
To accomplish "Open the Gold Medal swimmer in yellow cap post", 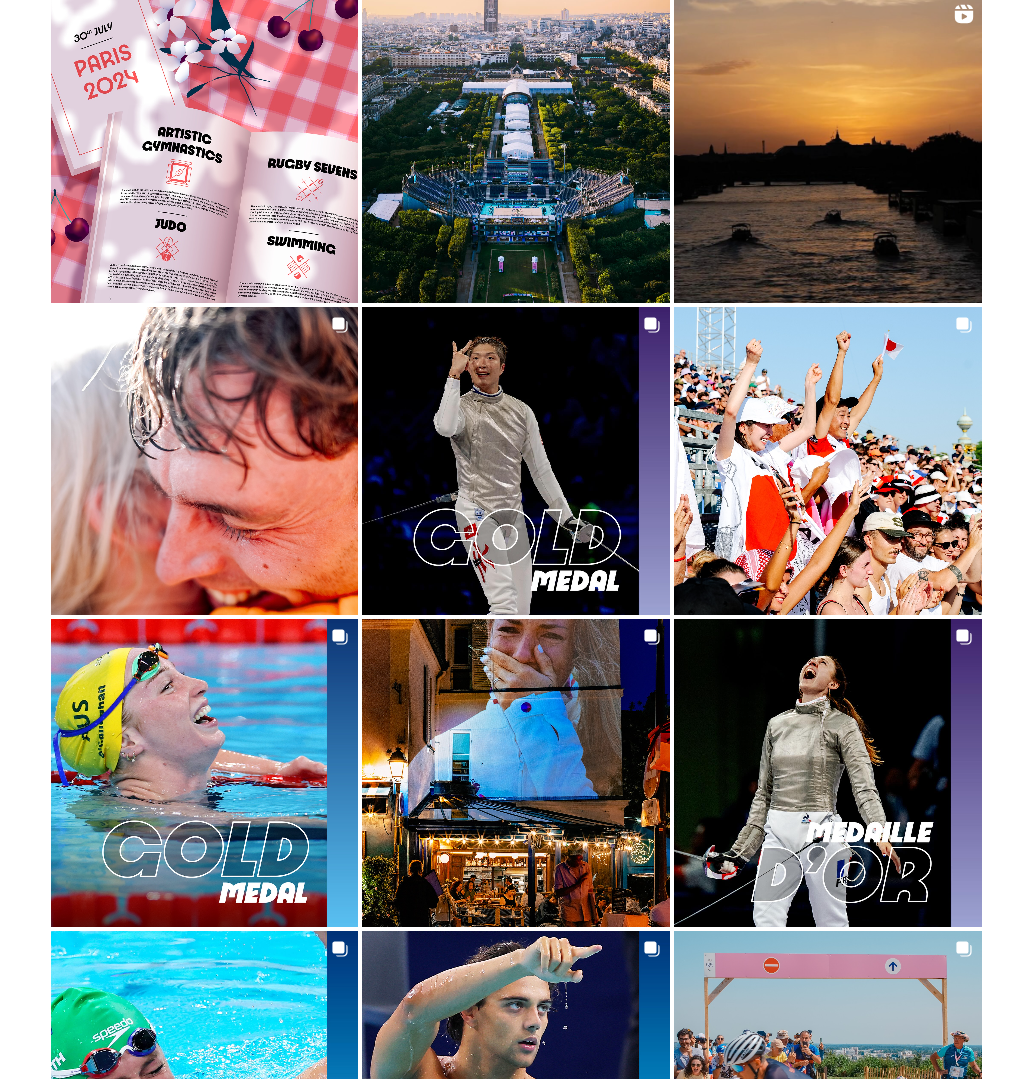I will 204,772.
